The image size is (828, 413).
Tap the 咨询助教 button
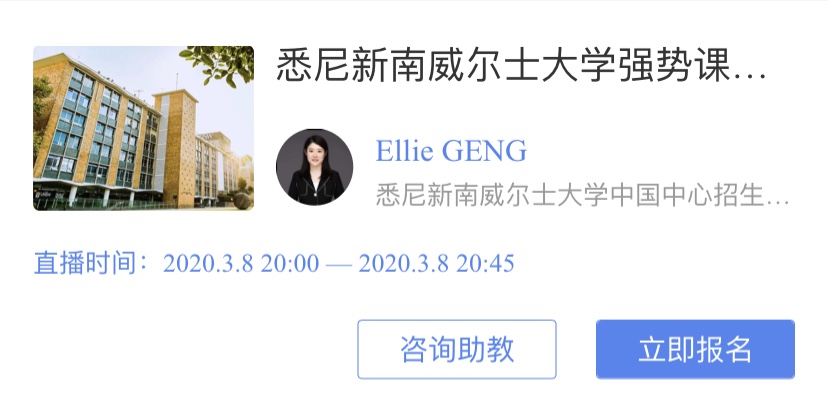(x=456, y=349)
